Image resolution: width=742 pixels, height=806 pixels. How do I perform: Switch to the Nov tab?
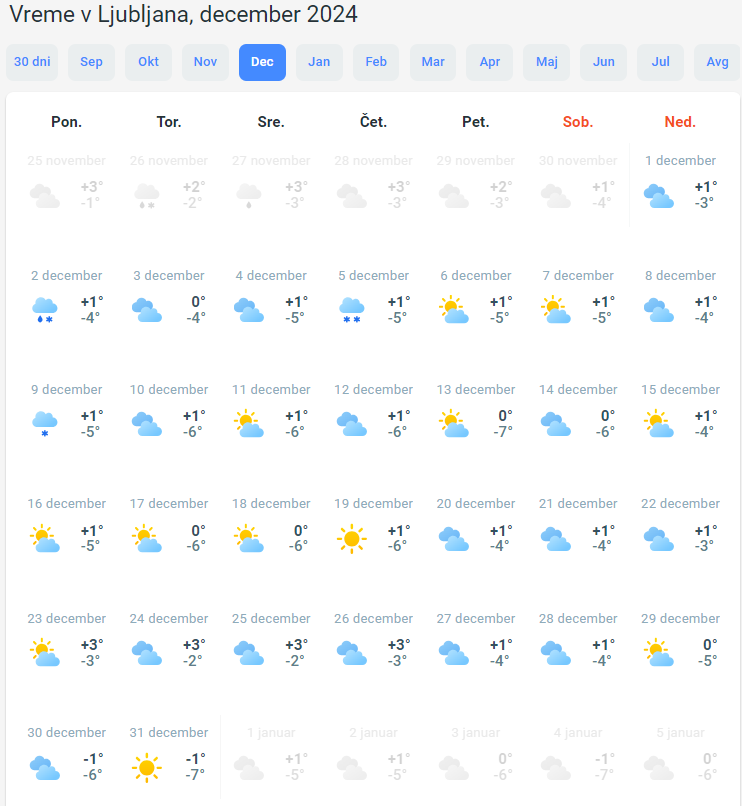point(205,62)
